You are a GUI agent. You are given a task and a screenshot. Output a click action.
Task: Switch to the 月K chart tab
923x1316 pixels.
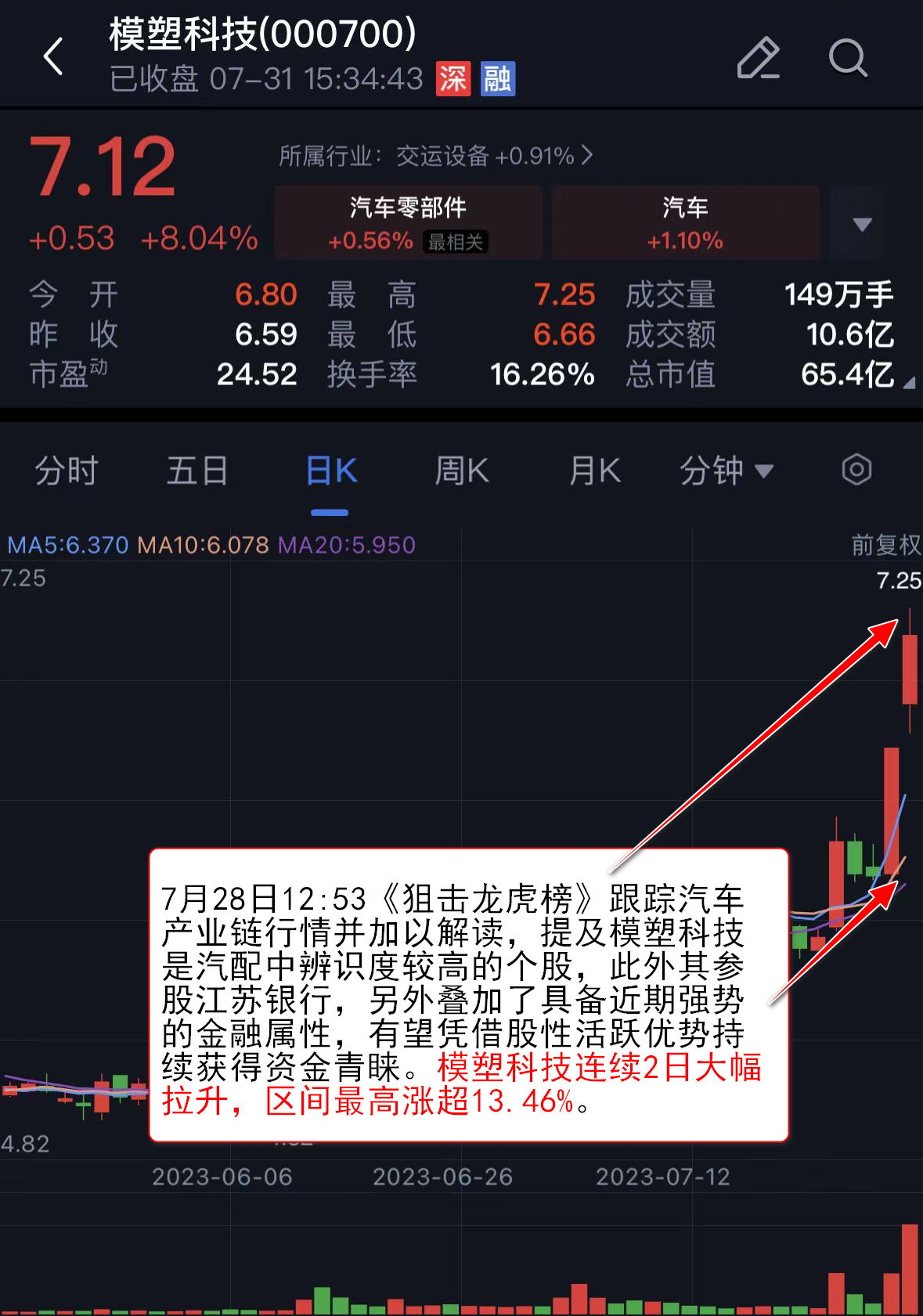(595, 471)
